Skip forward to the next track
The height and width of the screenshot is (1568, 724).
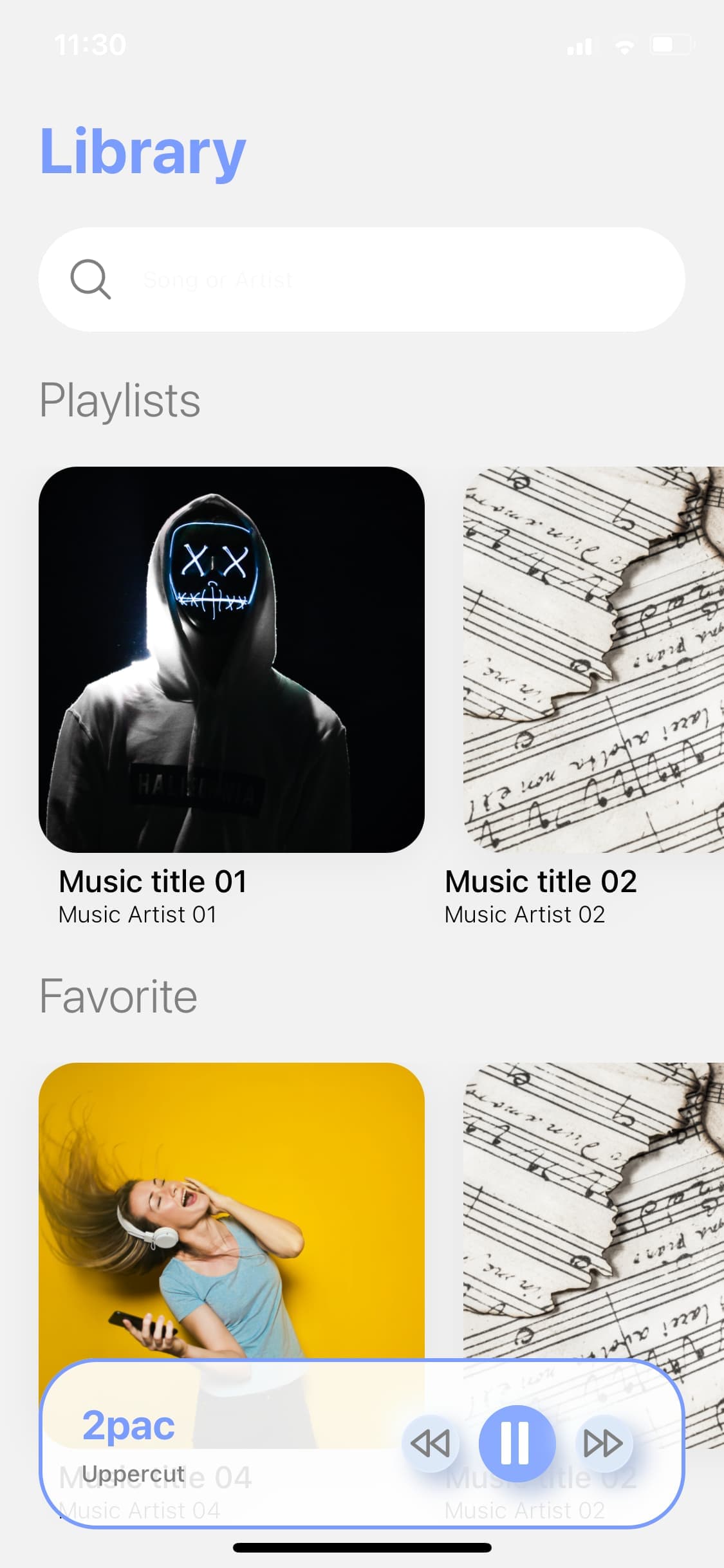[x=604, y=1443]
